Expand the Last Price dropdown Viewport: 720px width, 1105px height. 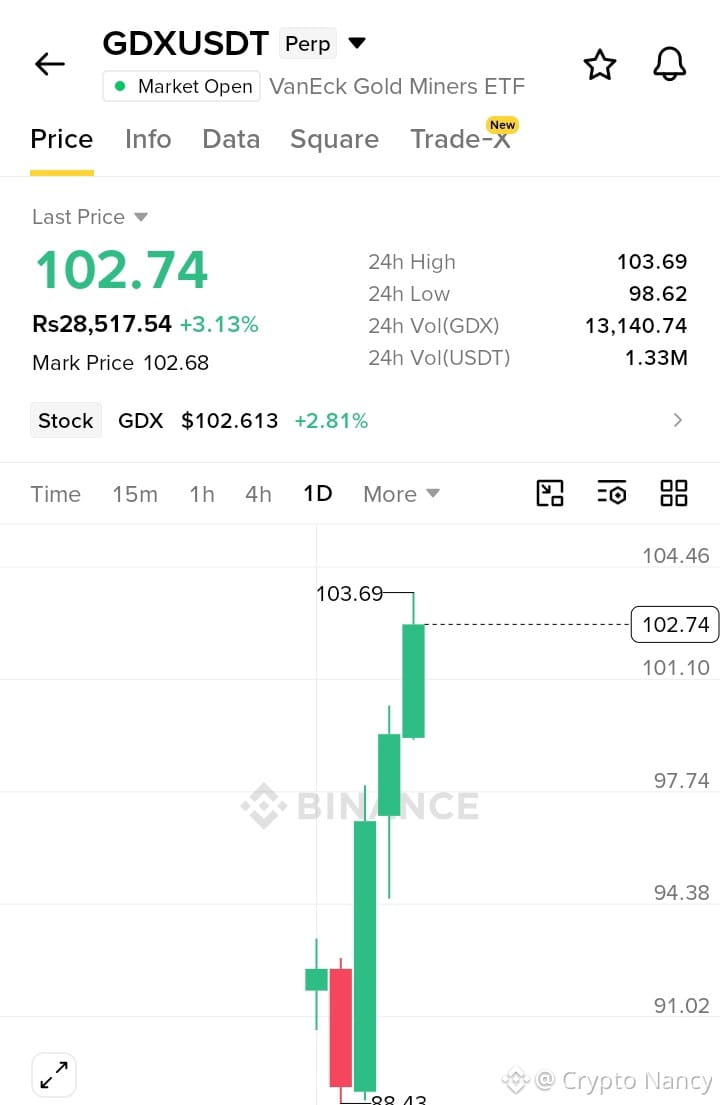(89, 216)
